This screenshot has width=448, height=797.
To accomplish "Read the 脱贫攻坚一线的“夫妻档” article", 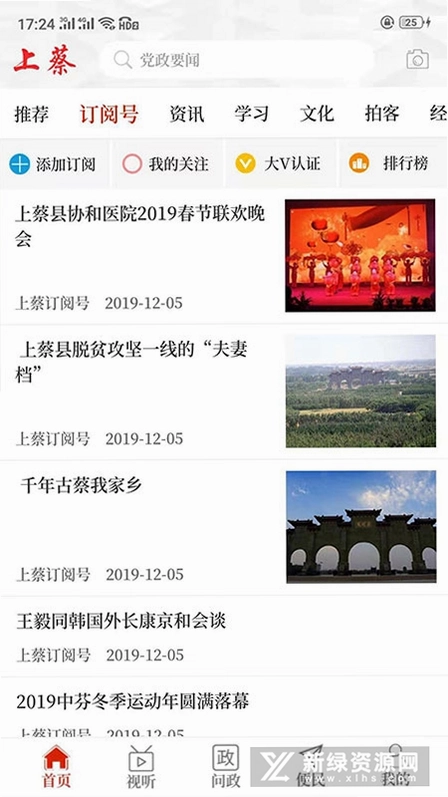I will click(224, 392).
